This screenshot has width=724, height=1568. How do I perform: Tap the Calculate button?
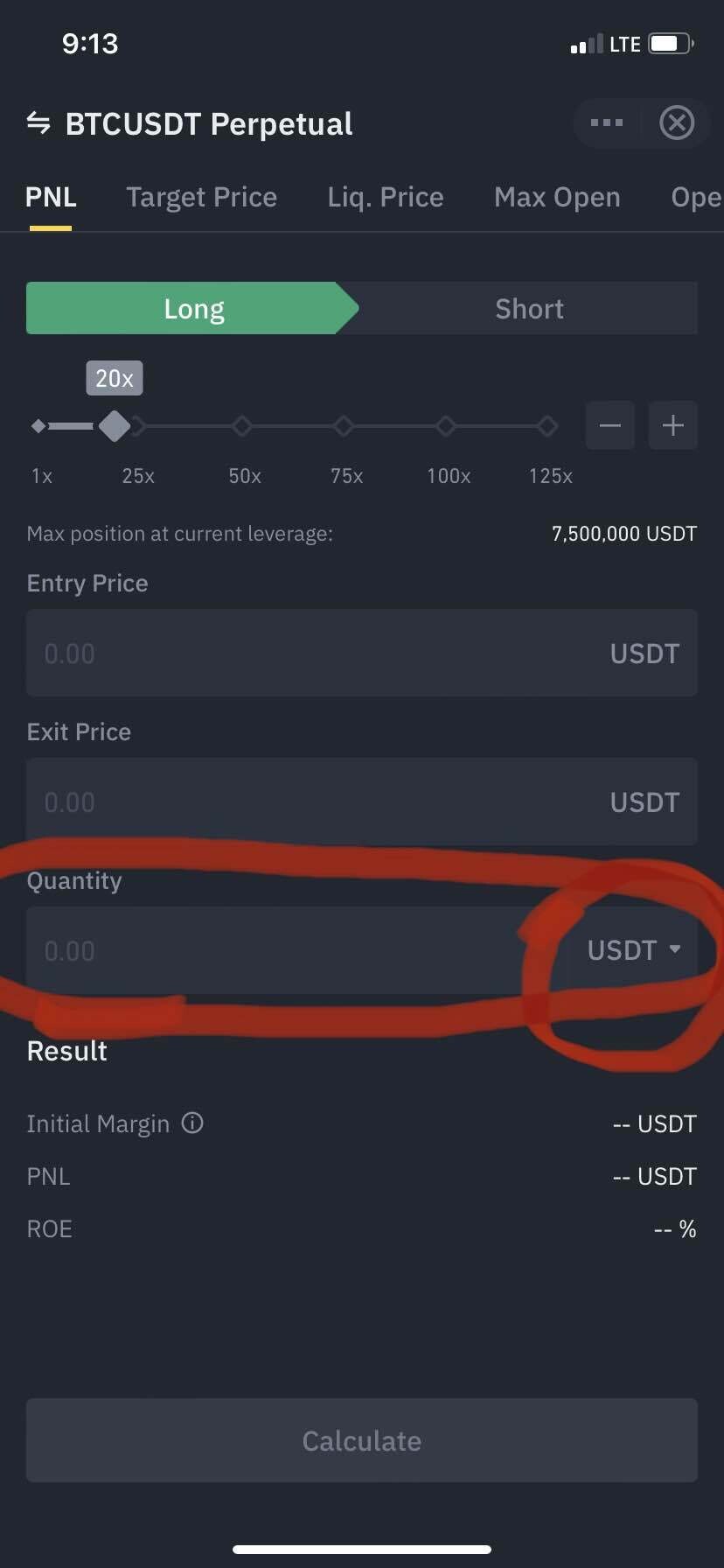pos(361,1440)
